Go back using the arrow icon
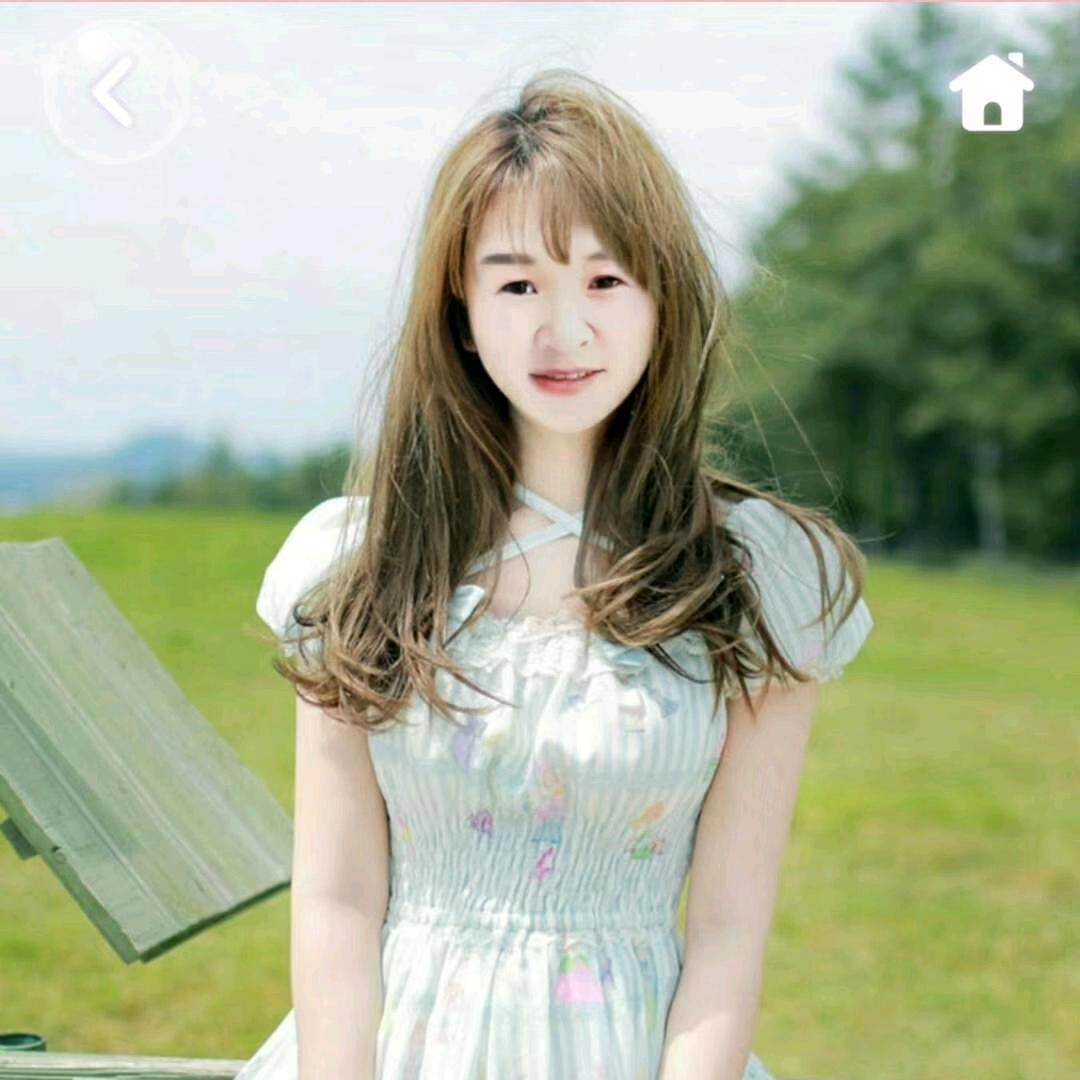Screen dimensions: 1080x1080 click(x=114, y=92)
